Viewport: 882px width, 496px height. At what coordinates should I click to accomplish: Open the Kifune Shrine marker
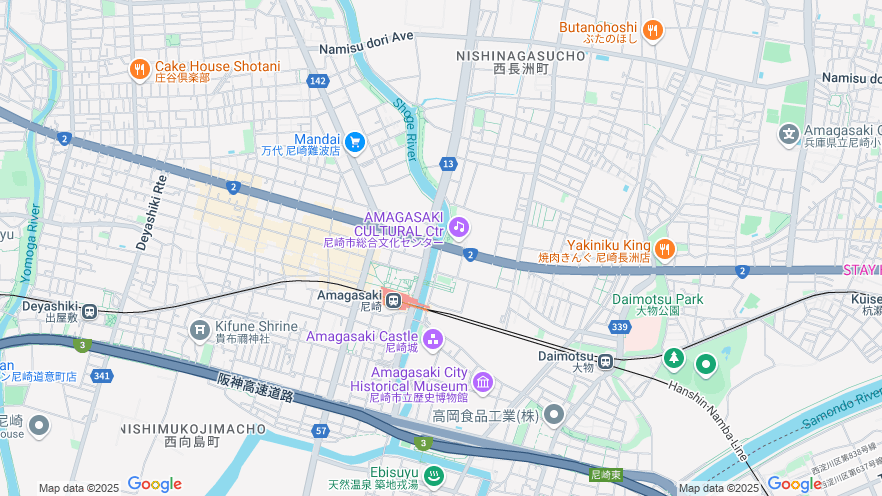tap(200, 329)
